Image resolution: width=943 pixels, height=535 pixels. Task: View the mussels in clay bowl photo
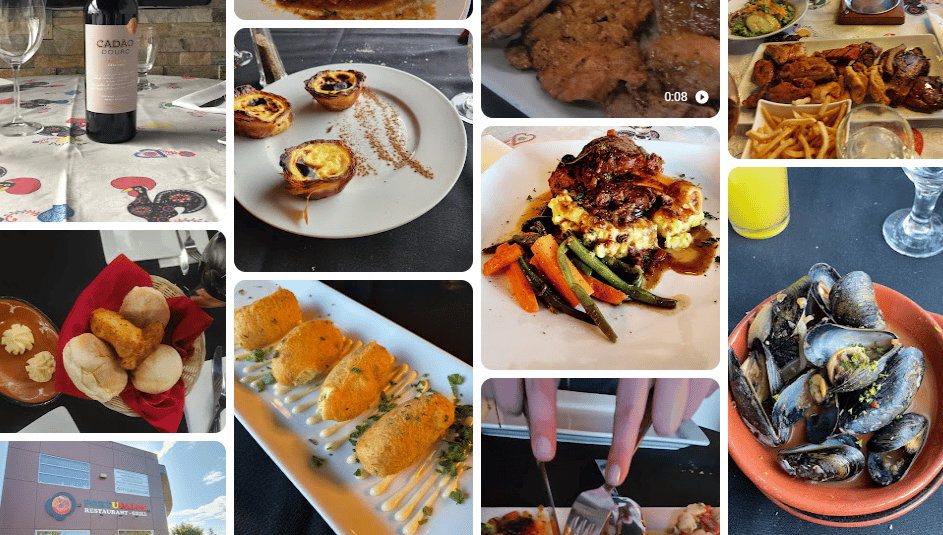[x=835, y=350]
